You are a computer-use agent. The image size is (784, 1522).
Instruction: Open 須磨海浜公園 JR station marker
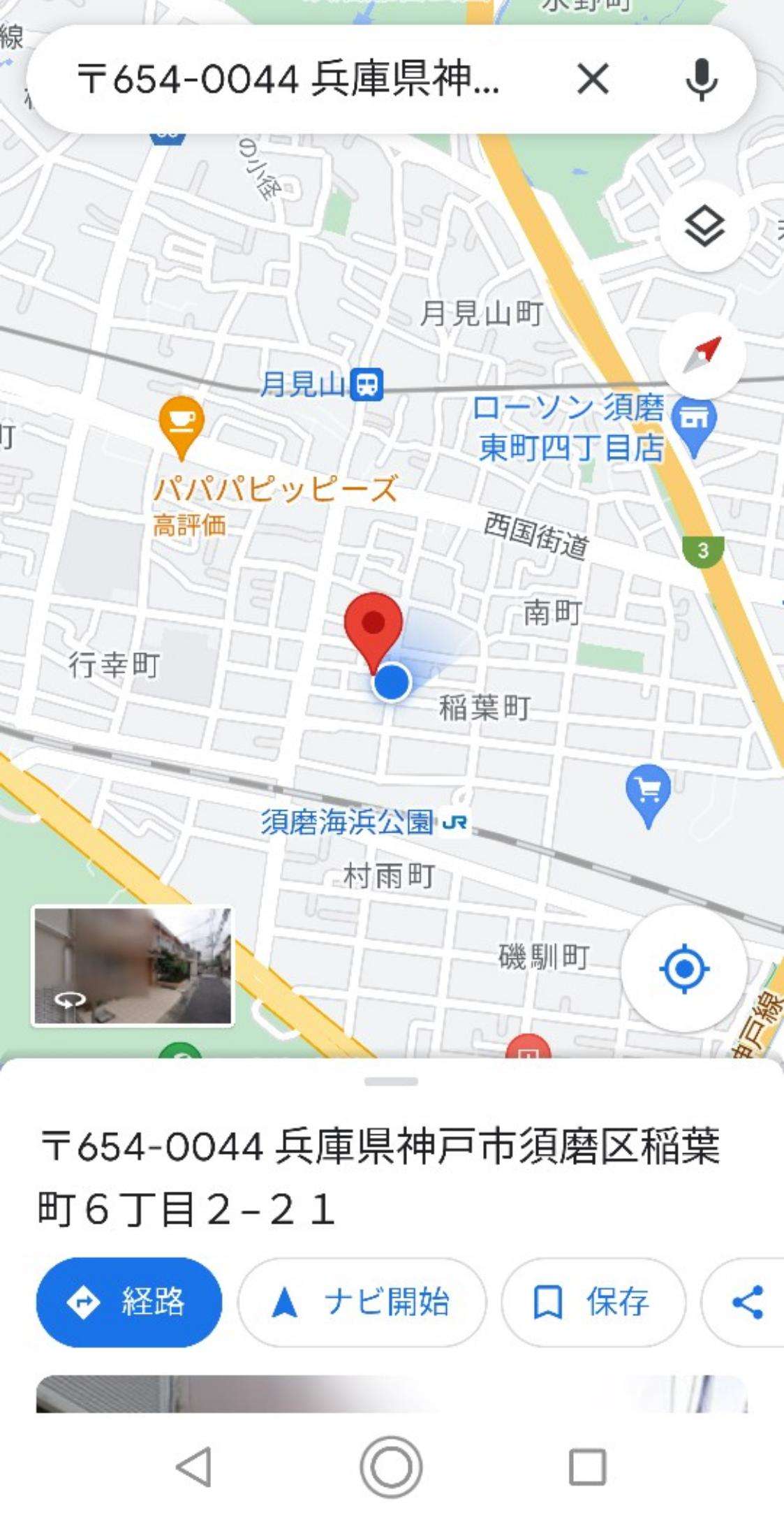tap(455, 823)
